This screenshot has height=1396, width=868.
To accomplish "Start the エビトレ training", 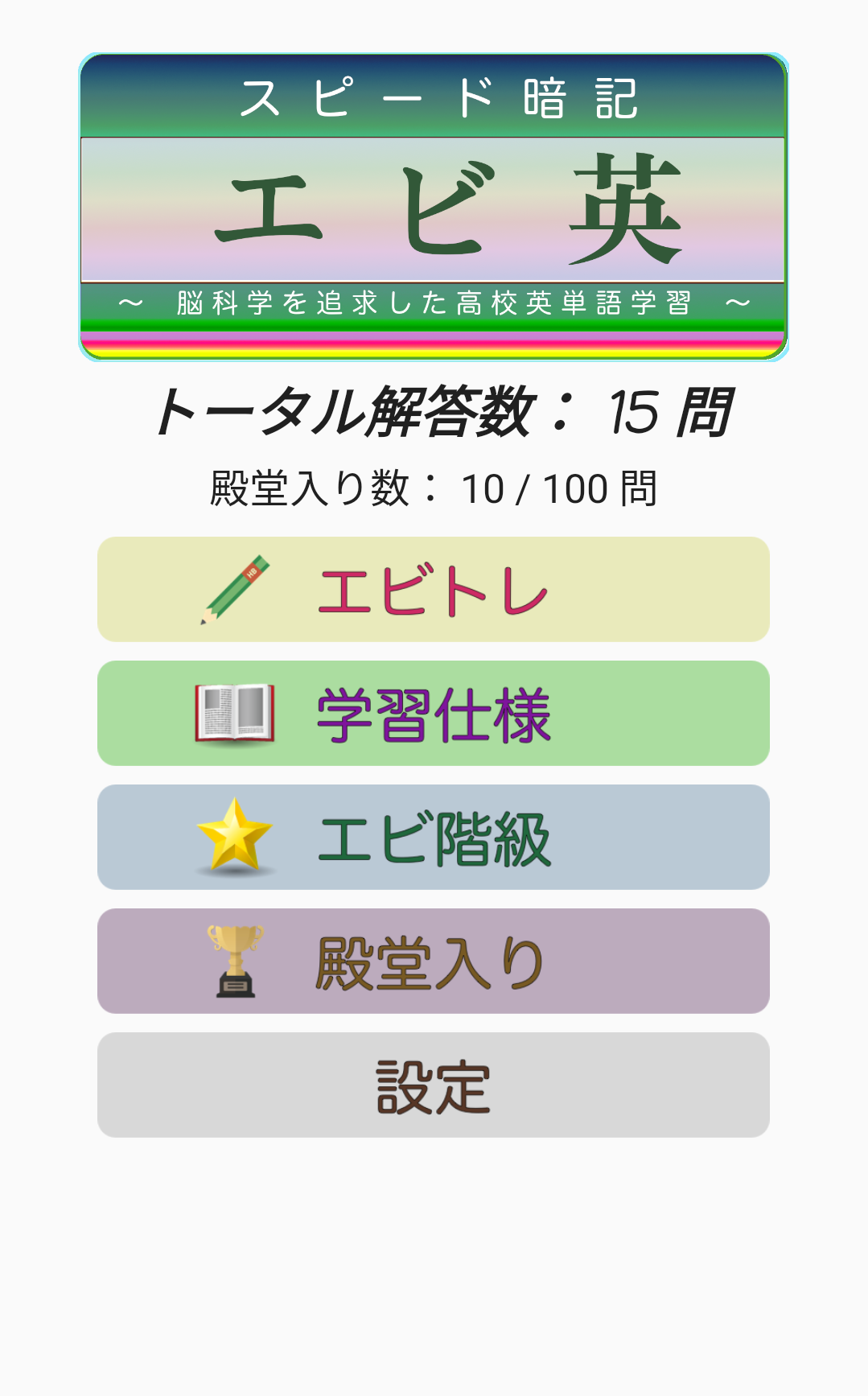I will [434, 589].
